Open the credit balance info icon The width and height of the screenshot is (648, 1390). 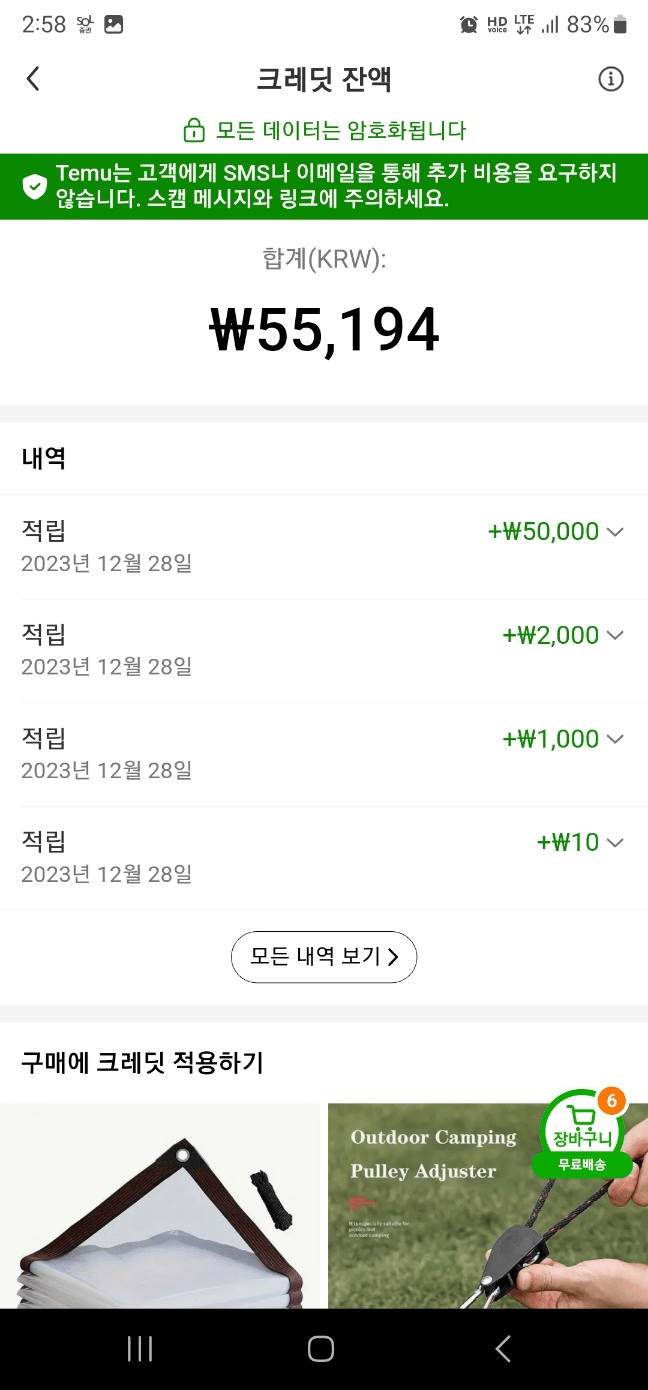coord(610,79)
